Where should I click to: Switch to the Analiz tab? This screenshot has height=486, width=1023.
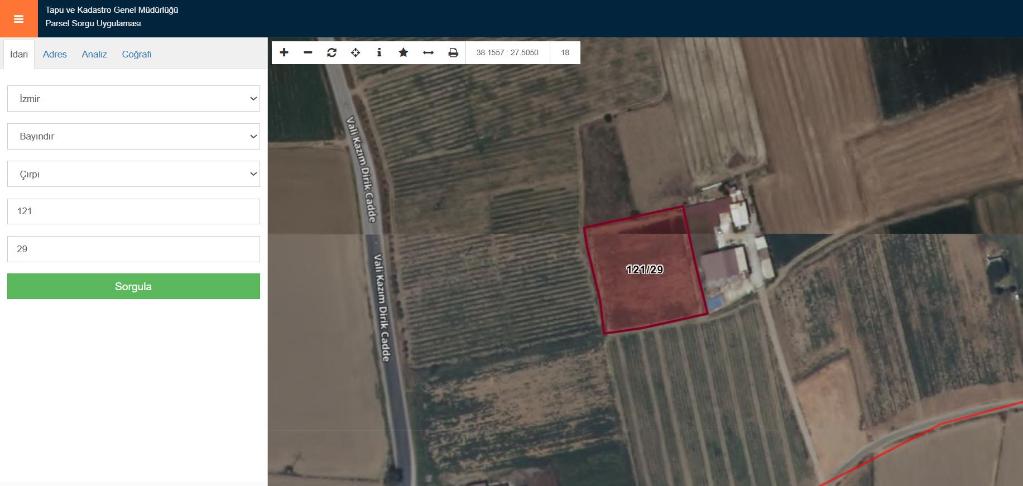tap(94, 54)
